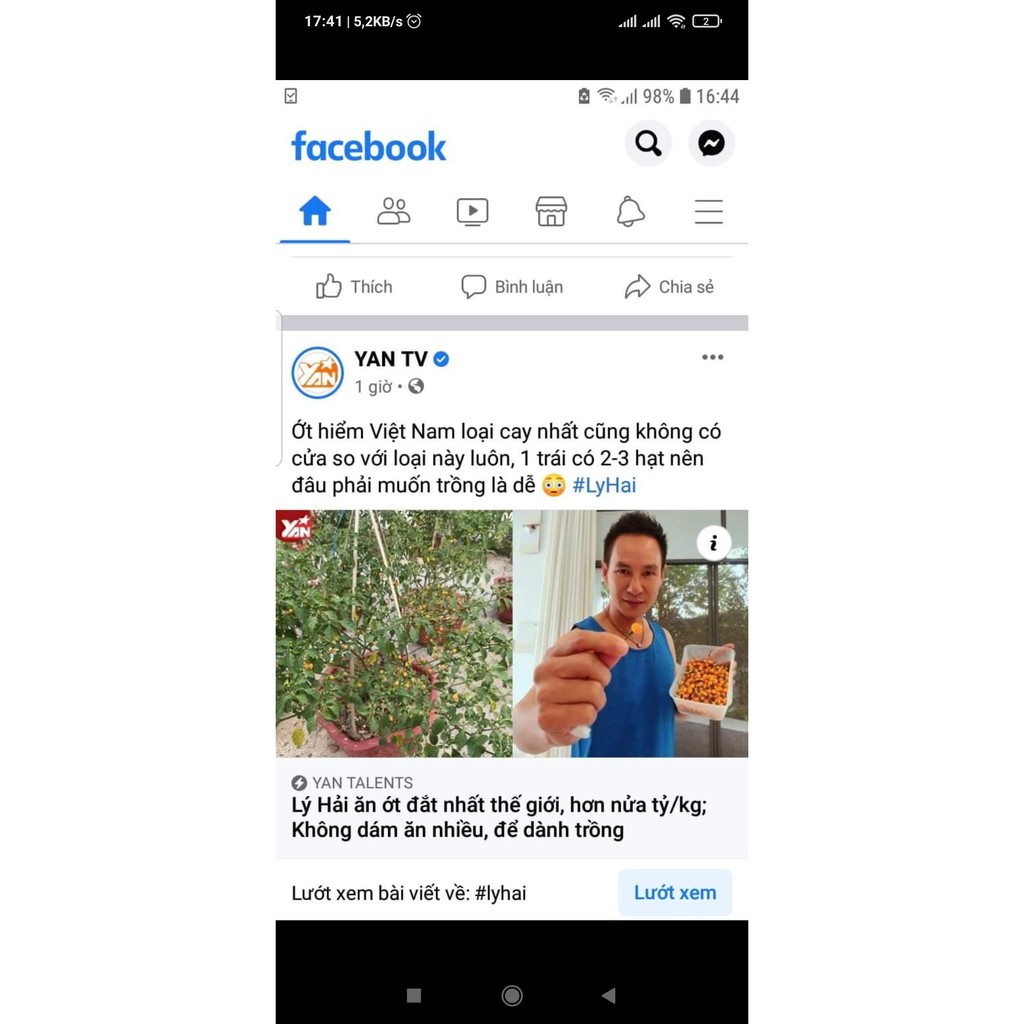Switch to the Watch videos tab
The width and height of the screenshot is (1024, 1024).
(472, 212)
